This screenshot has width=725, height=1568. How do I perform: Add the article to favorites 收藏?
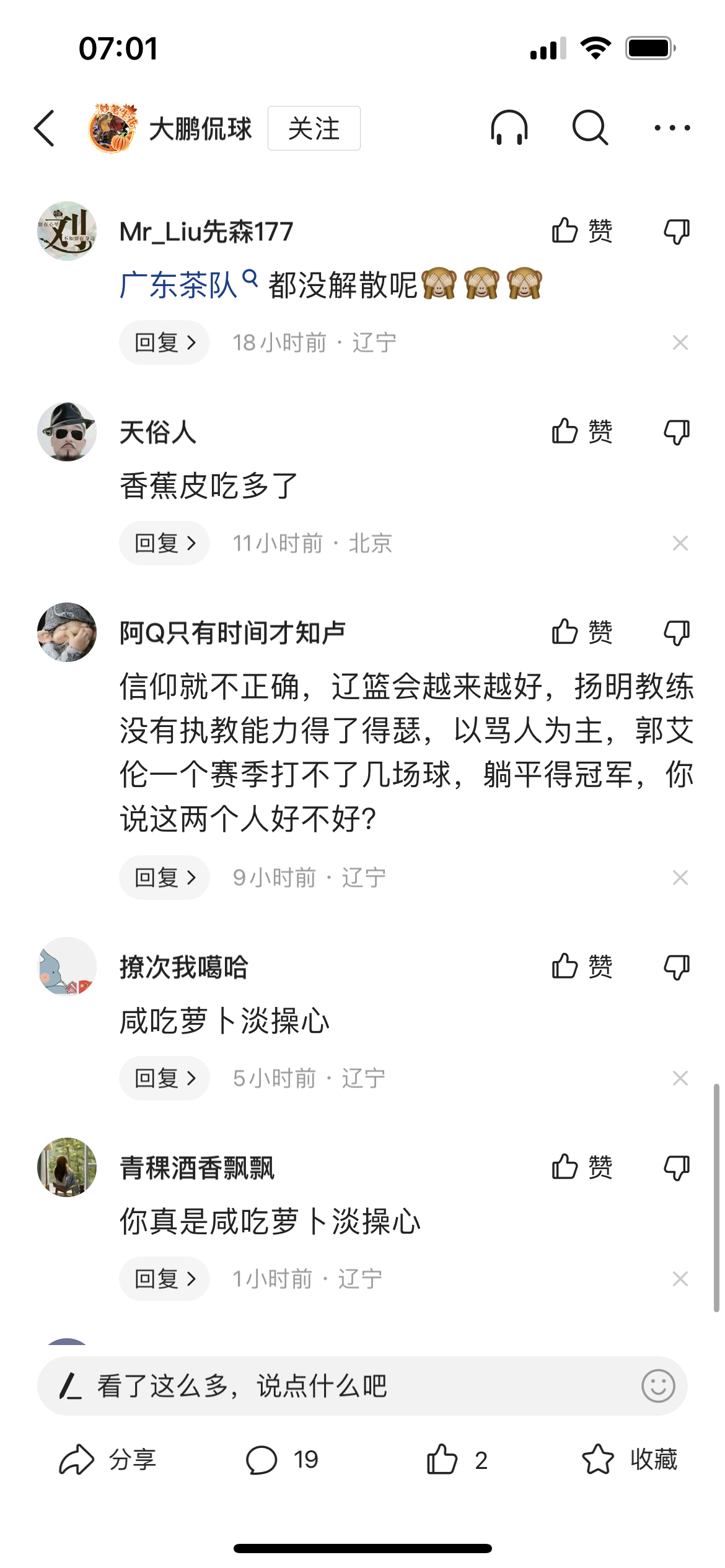click(629, 1460)
